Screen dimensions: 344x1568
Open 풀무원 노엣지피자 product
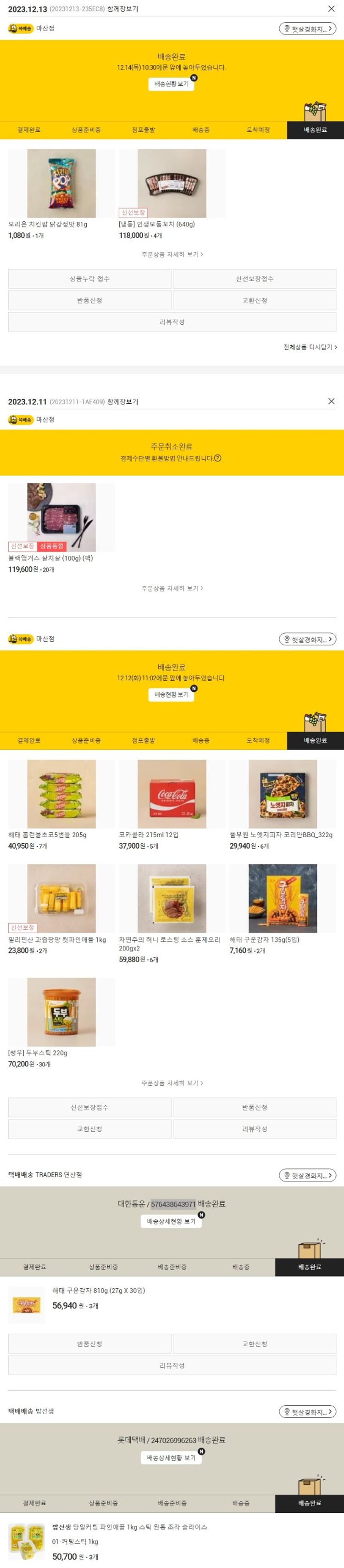[x=282, y=794]
